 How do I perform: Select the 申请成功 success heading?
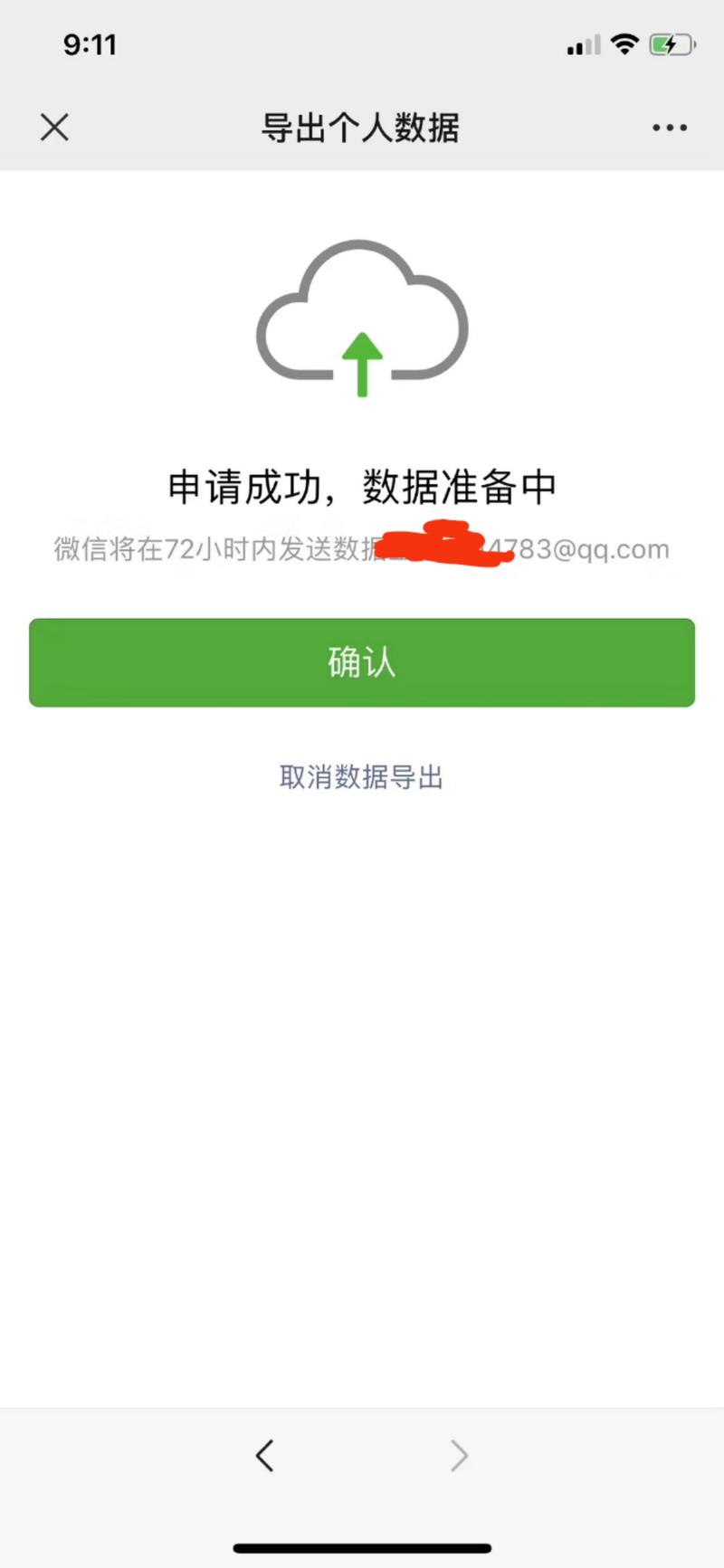pos(362,486)
